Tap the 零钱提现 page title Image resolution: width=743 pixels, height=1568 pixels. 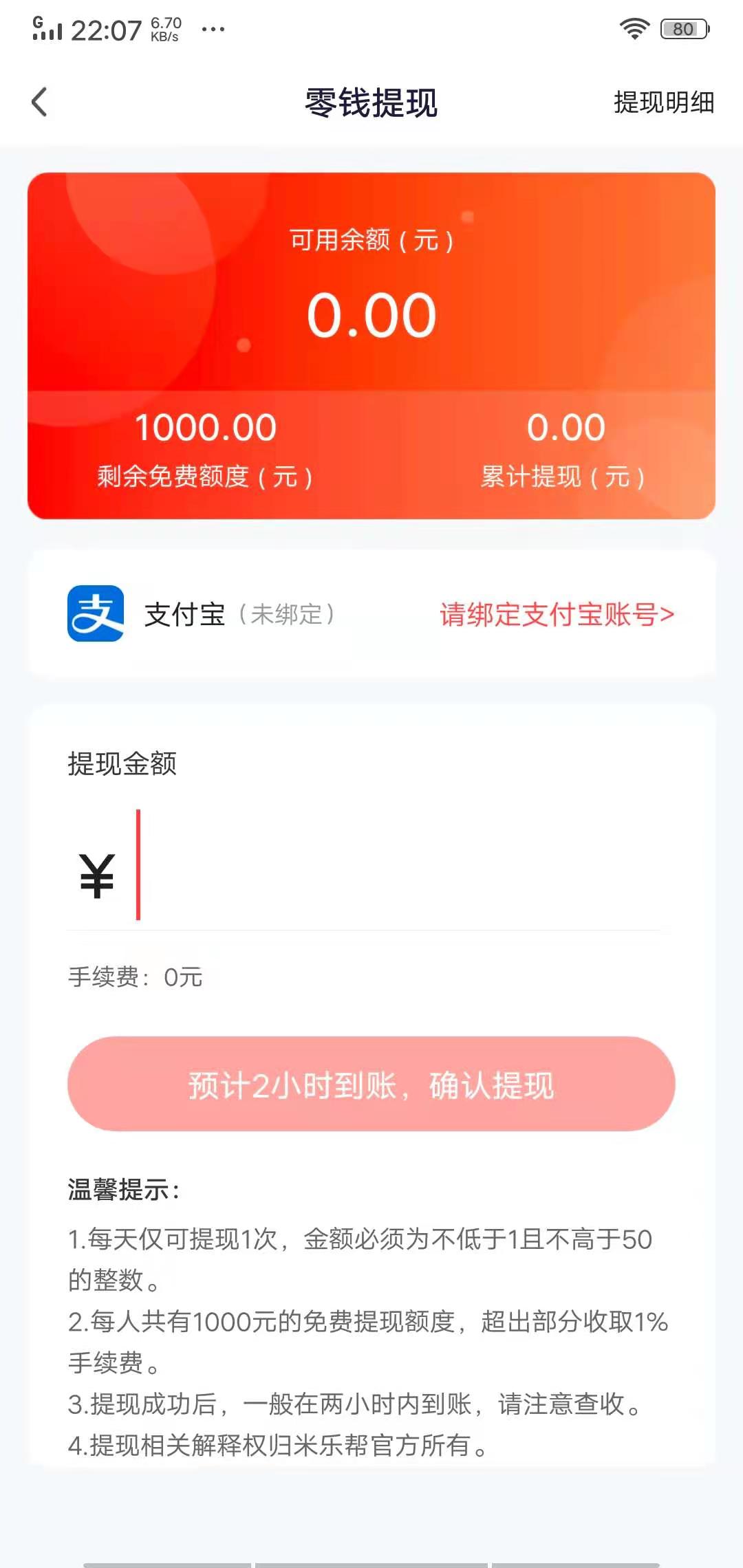[x=371, y=101]
